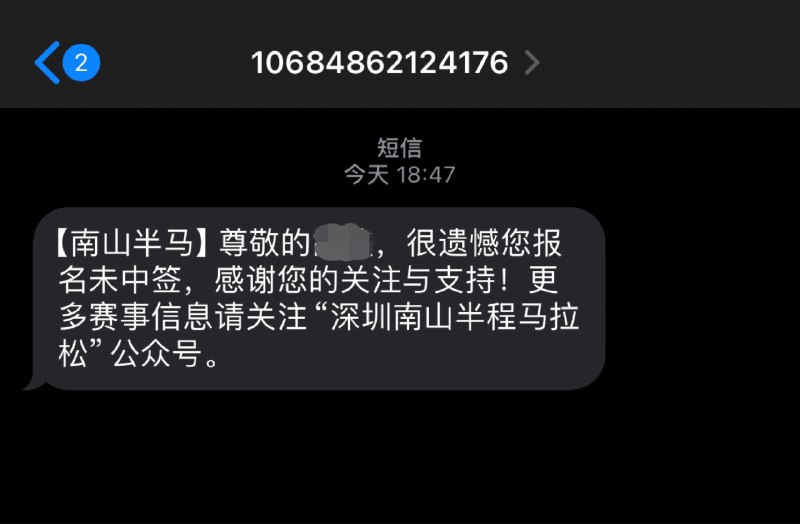Open contact details for sender 10684862124176
The width and height of the screenshot is (800, 524).
click(x=395, y=63)
